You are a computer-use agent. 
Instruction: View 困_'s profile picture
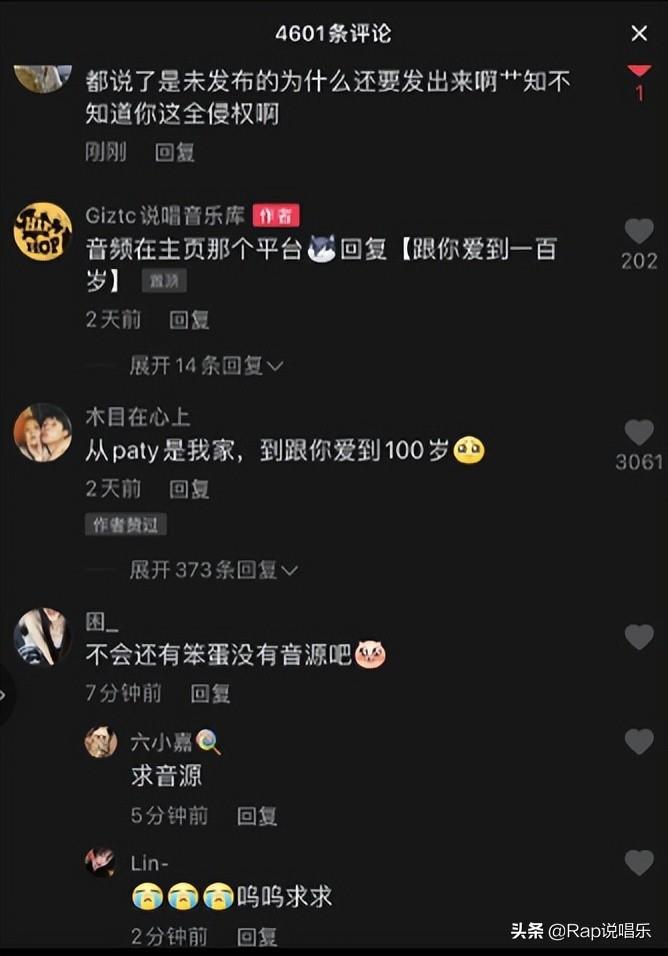42,637
